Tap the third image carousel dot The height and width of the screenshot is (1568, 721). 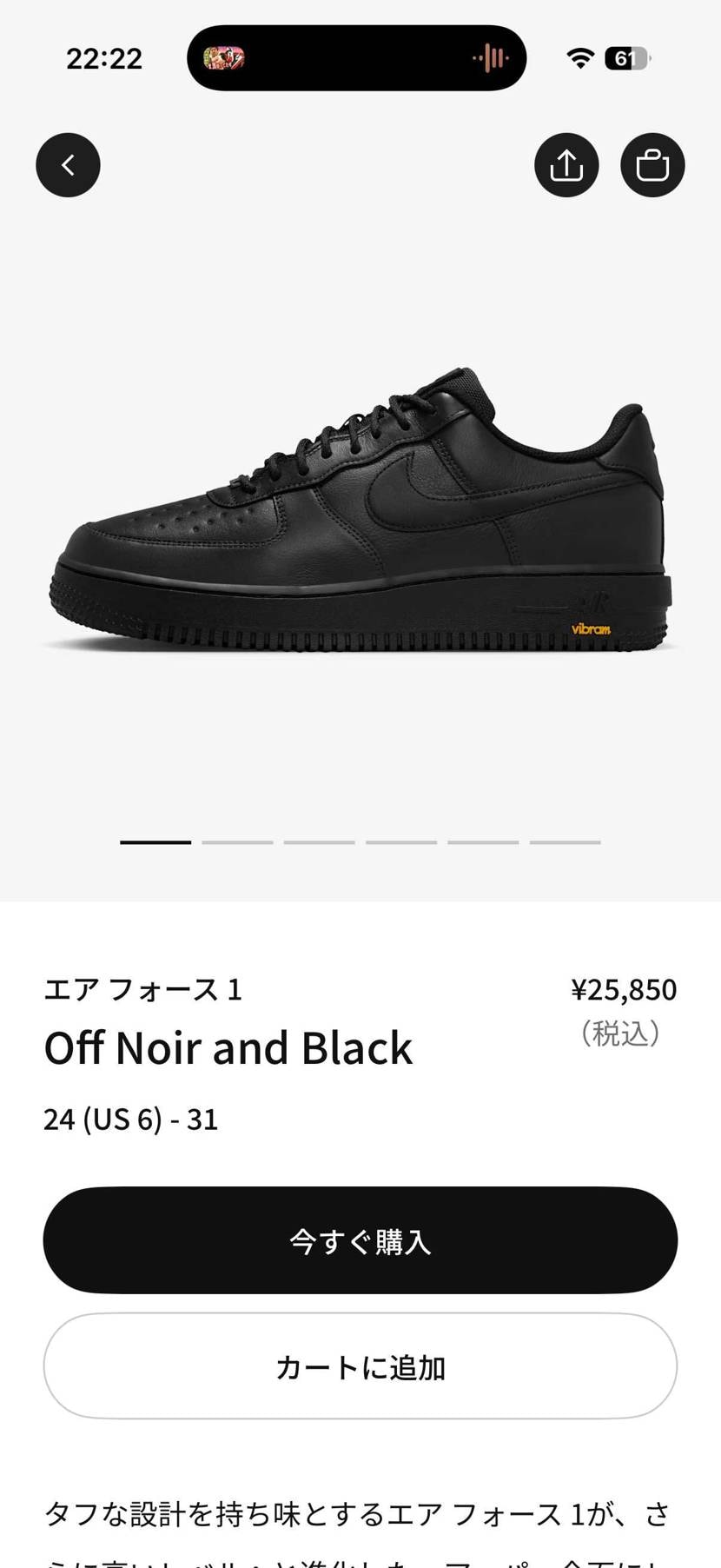(x=319, y=841)
